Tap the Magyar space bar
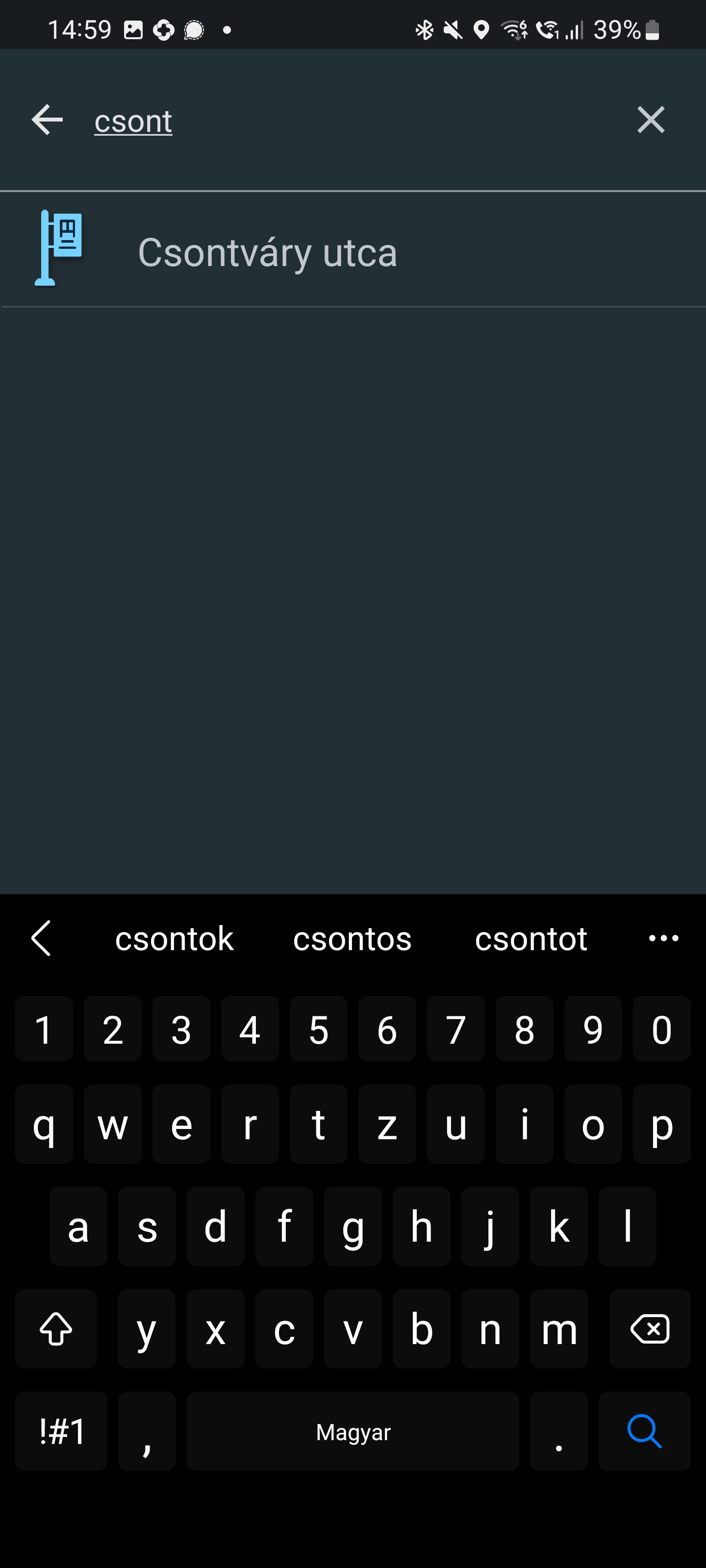Viewport: 706px width, 1568px height. 353,1430
